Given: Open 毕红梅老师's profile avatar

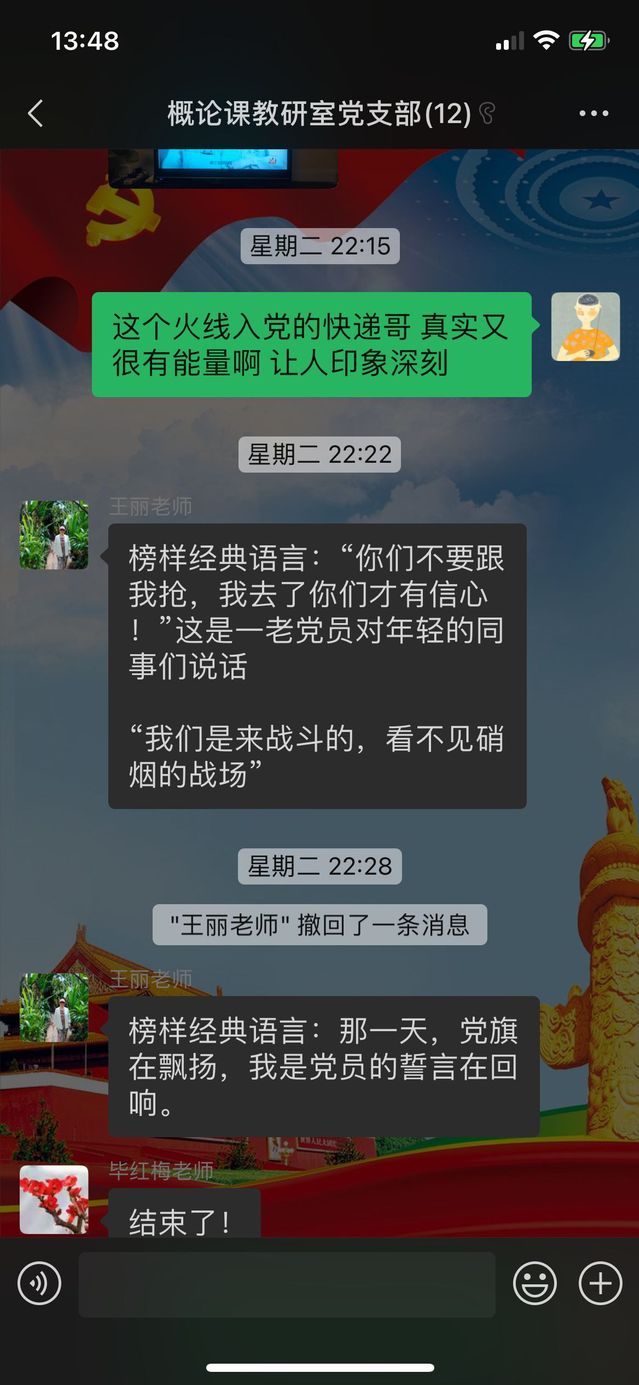Looking at the screenshot, I should (x=54, y=1198).
